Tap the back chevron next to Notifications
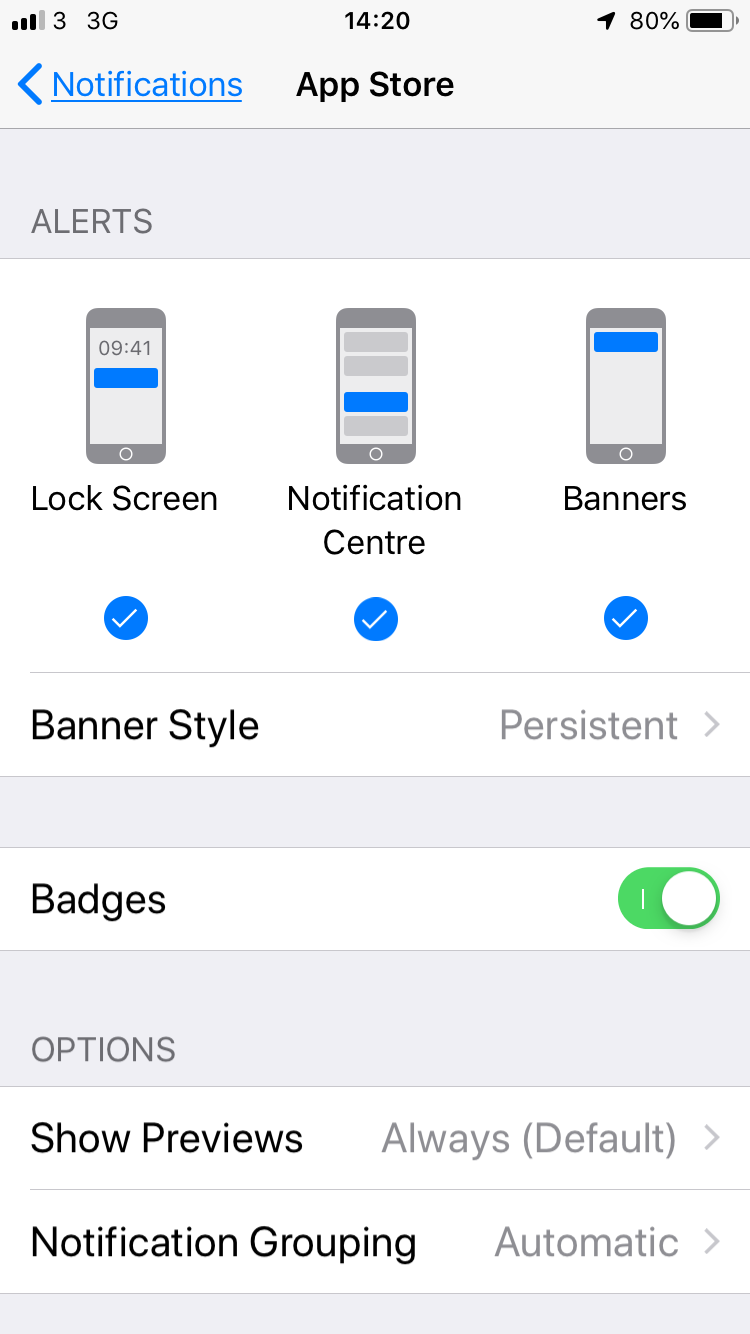The width and height of the screenshot is (750, 1334). point(29,85)
